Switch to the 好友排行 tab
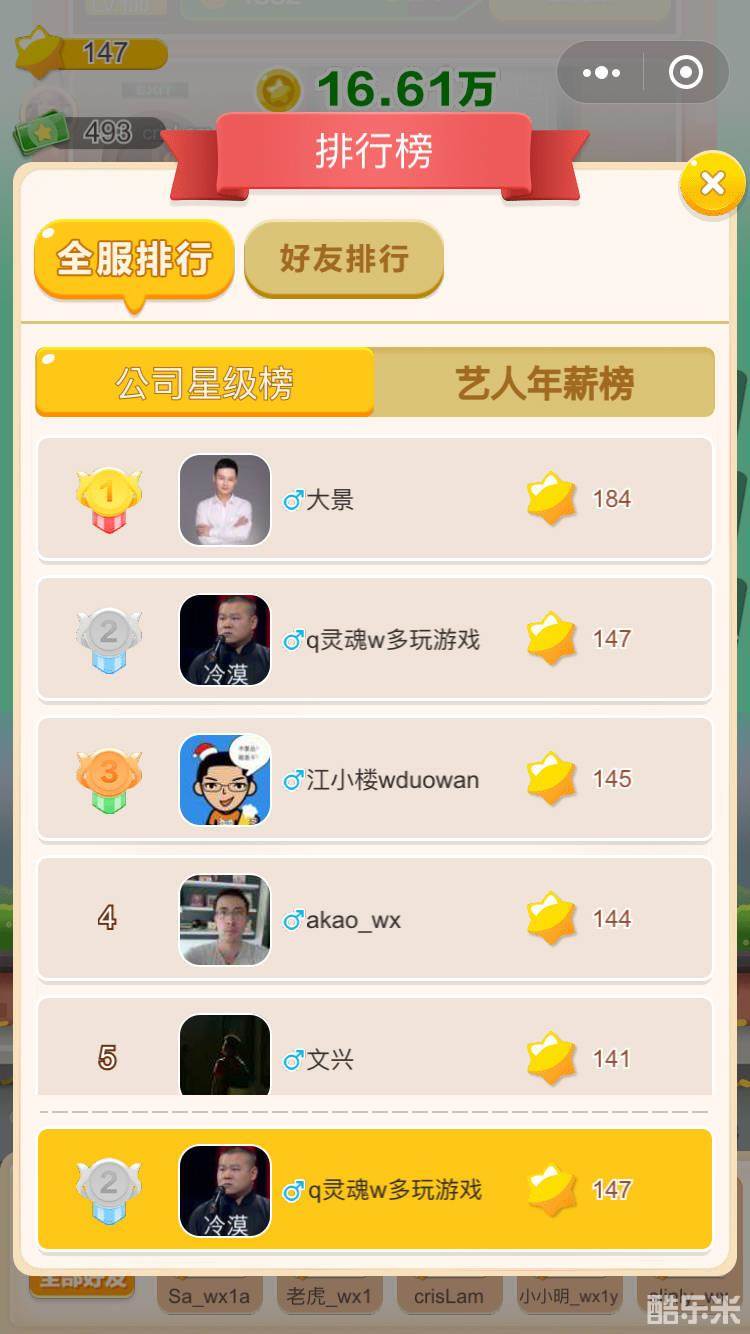The image size is (750, 1334). pos(343,258)
